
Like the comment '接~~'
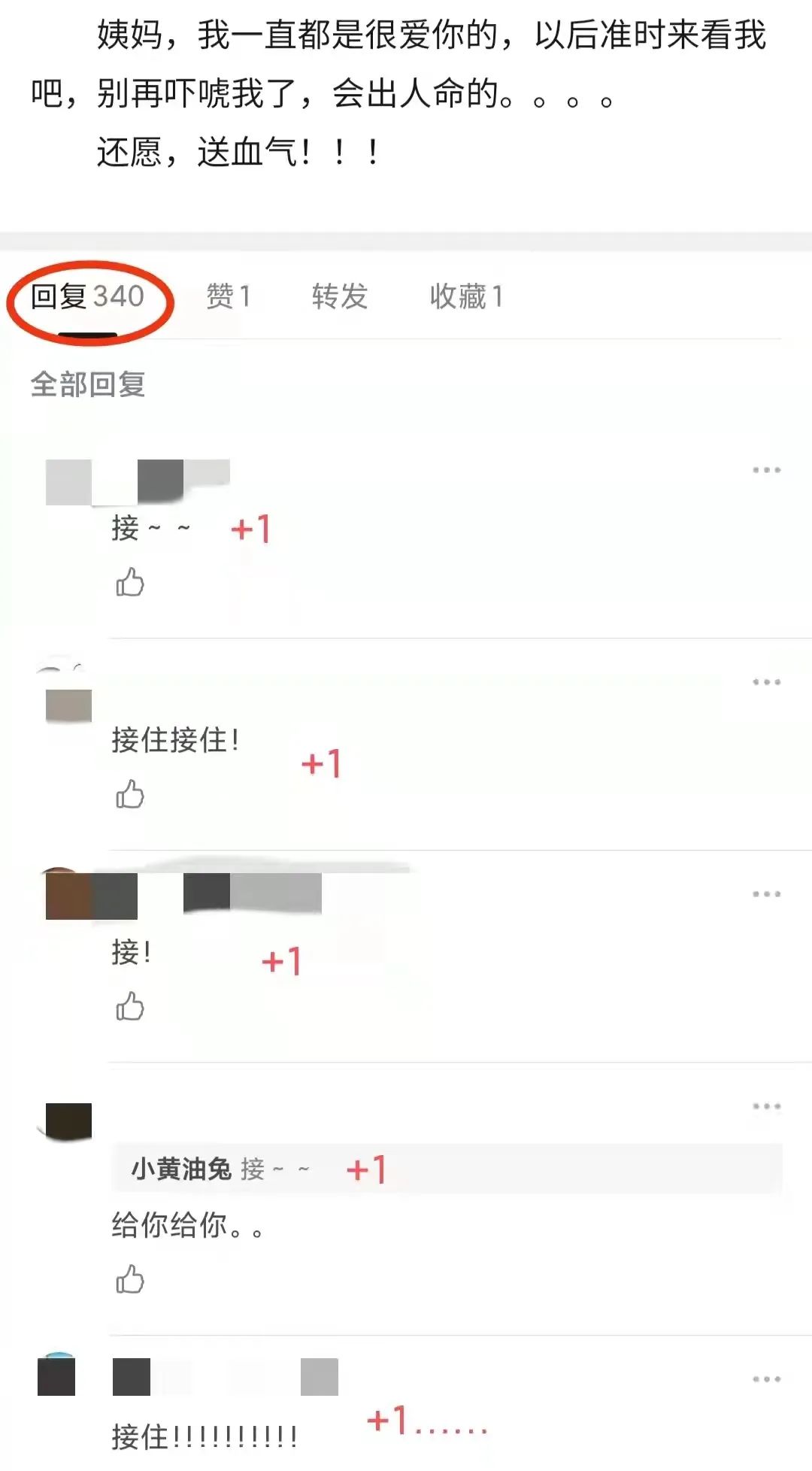(x=130, y=582)
